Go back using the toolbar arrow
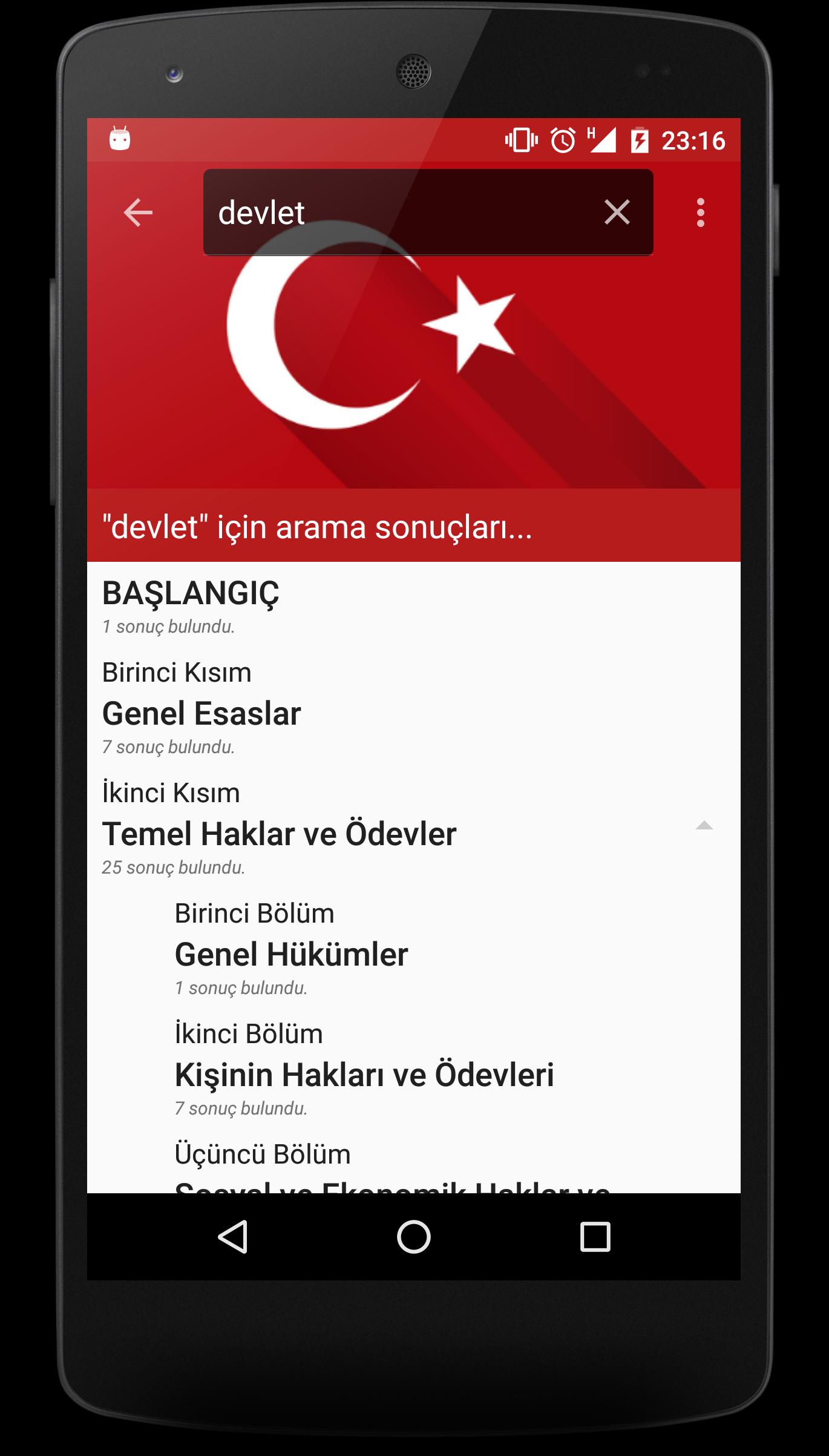The height and width of the screenshot is (1456, 829). point(138,212)
